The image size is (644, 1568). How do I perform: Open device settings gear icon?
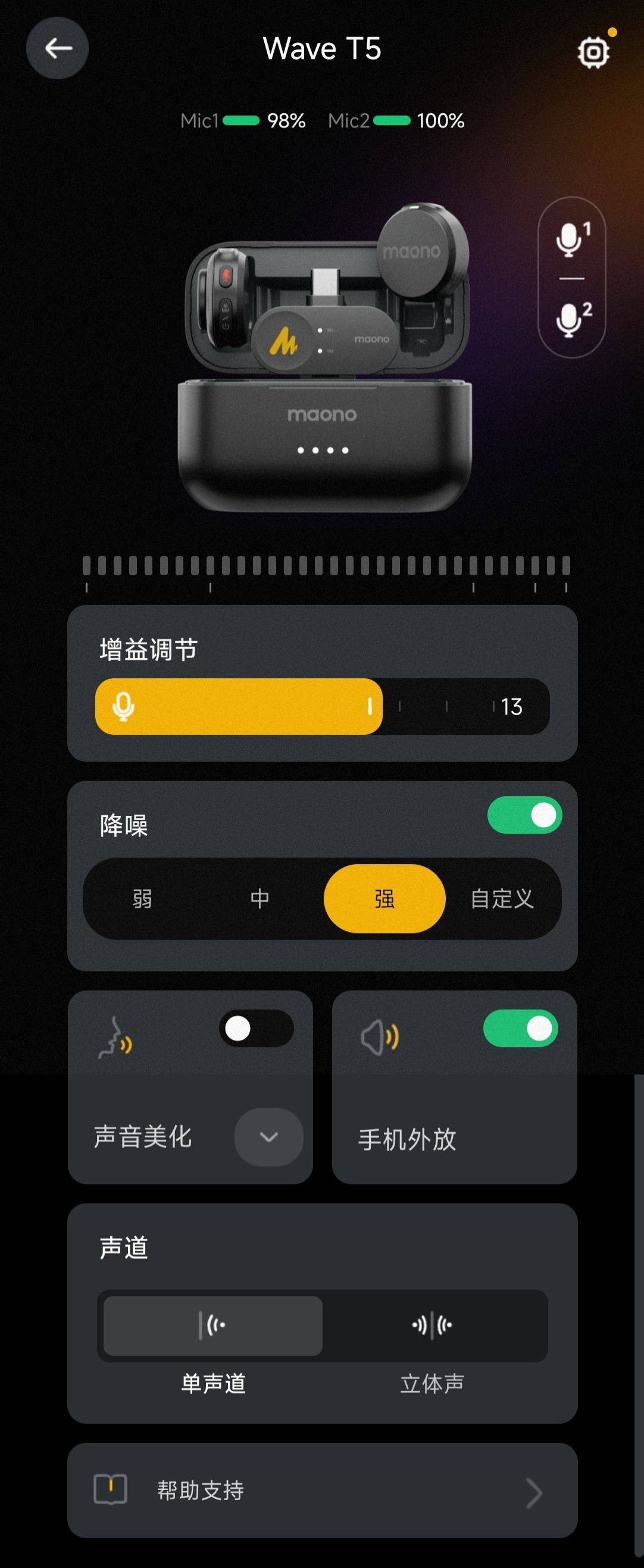pyautogui.click(x=593, y=52)
